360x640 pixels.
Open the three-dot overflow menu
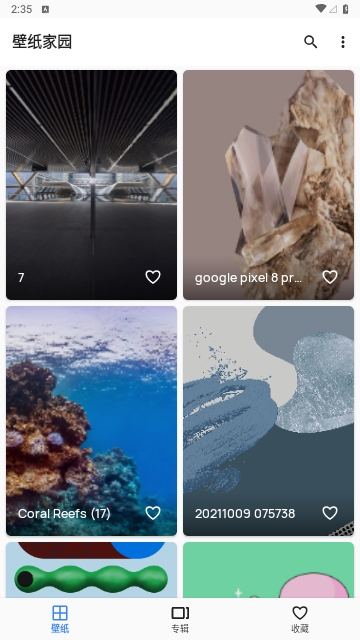click(x=343, y=42)
